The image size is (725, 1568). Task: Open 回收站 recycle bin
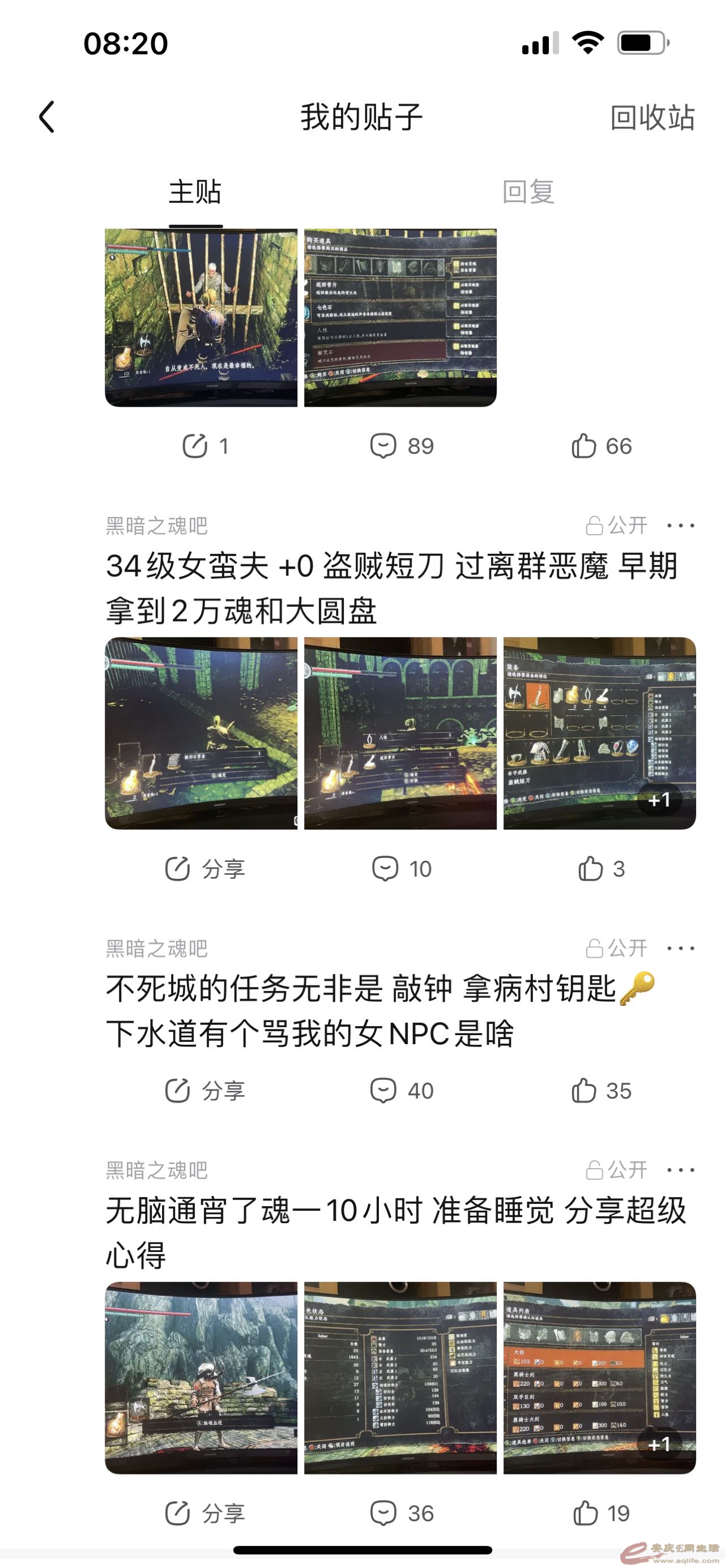[652, 117]
